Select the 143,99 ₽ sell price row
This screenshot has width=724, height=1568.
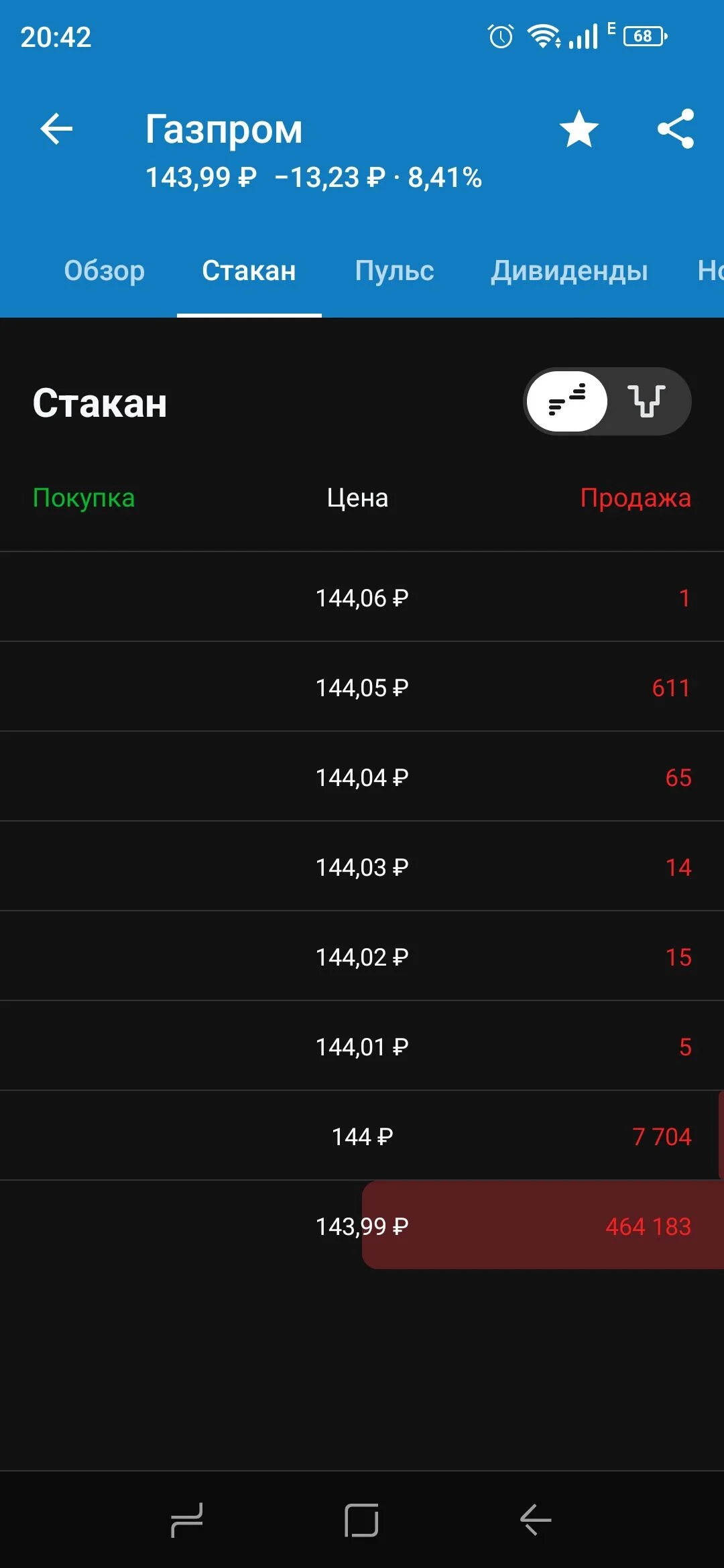(x=362, y=1226)
